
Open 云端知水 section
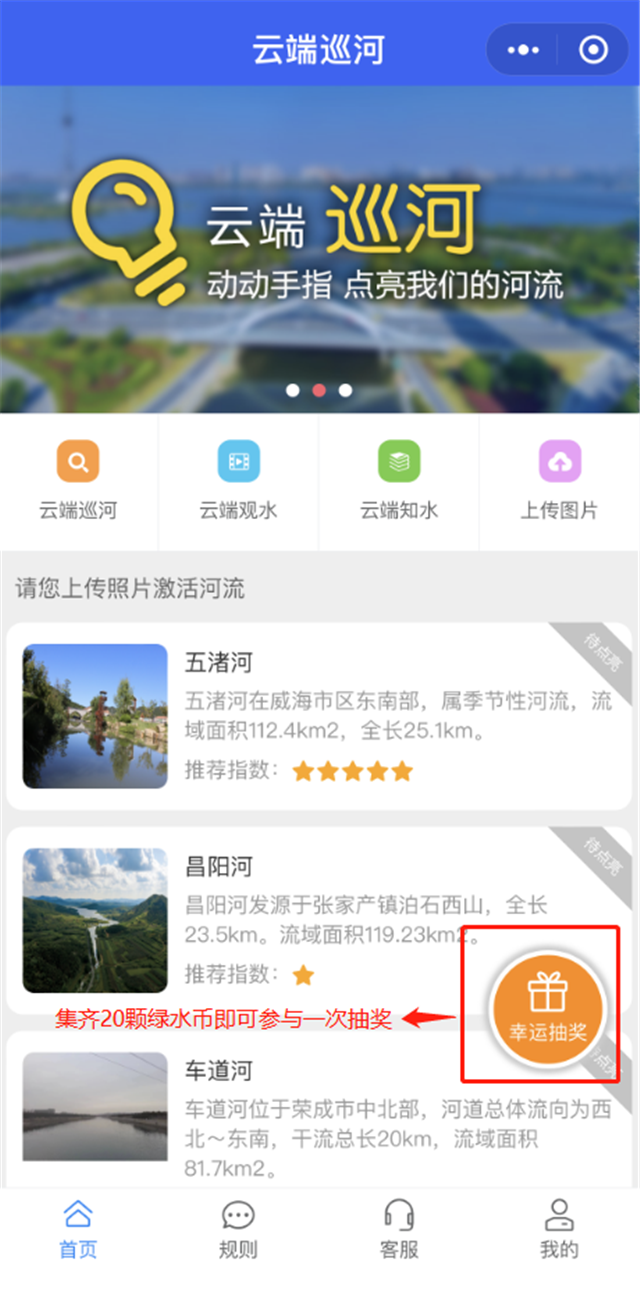point(399,481)
